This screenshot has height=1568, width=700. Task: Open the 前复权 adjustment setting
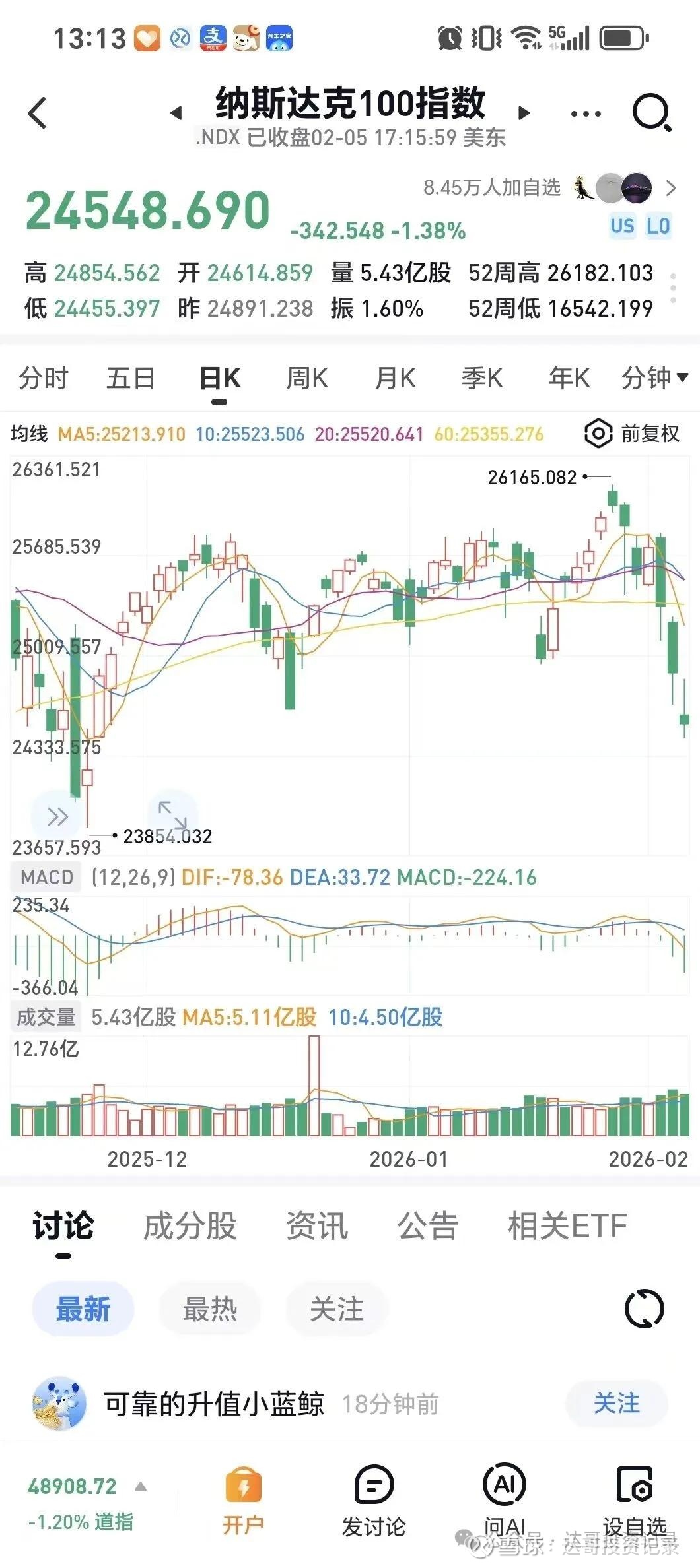coord(633,434)
